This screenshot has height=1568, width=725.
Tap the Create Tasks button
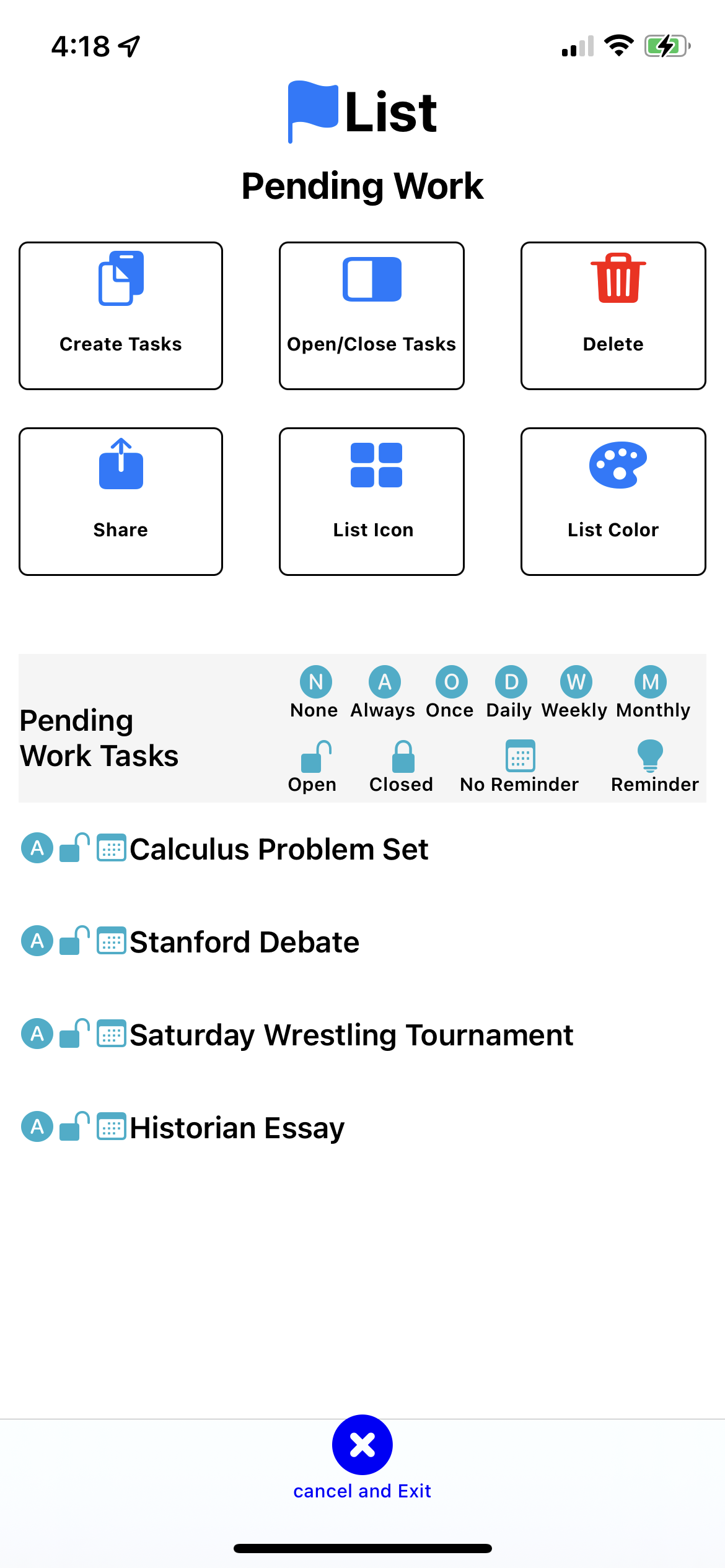click(121, 316)
